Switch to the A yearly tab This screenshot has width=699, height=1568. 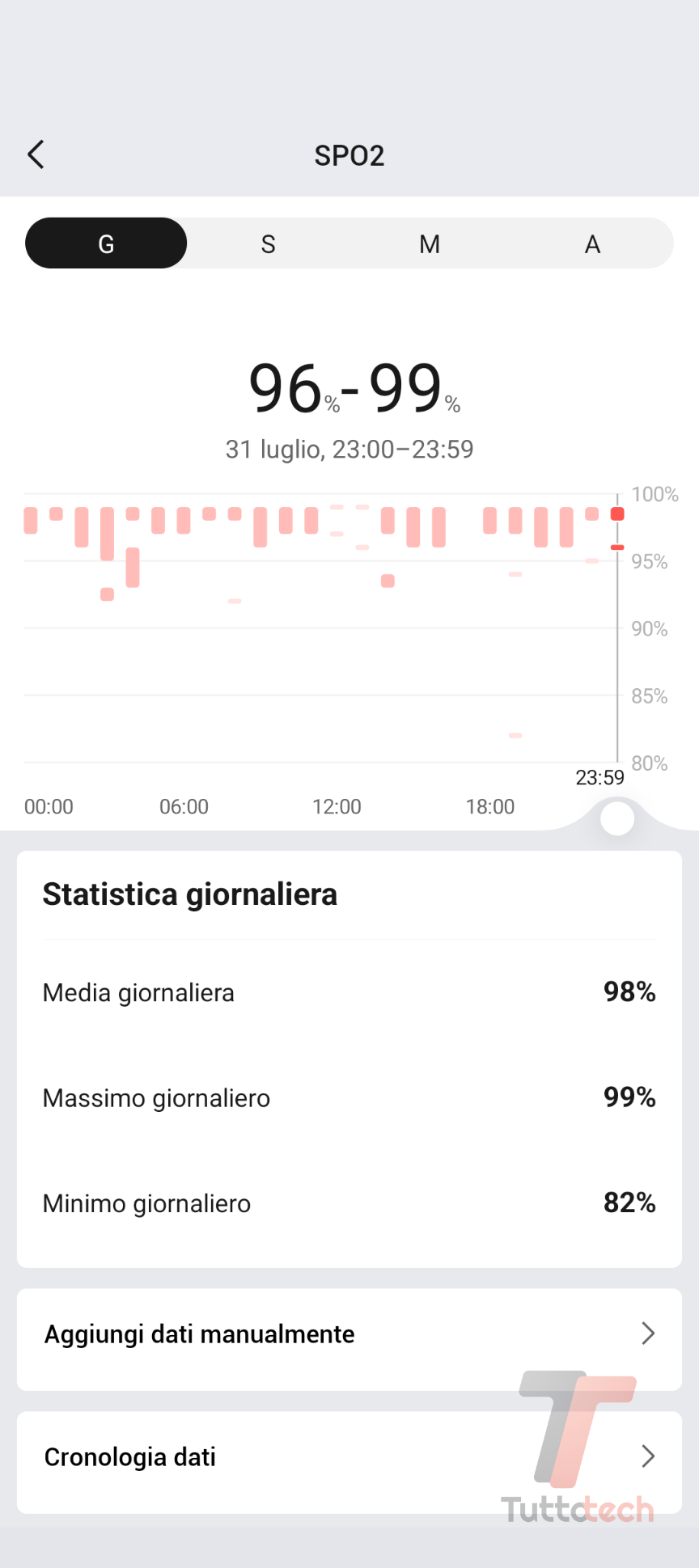592,243
